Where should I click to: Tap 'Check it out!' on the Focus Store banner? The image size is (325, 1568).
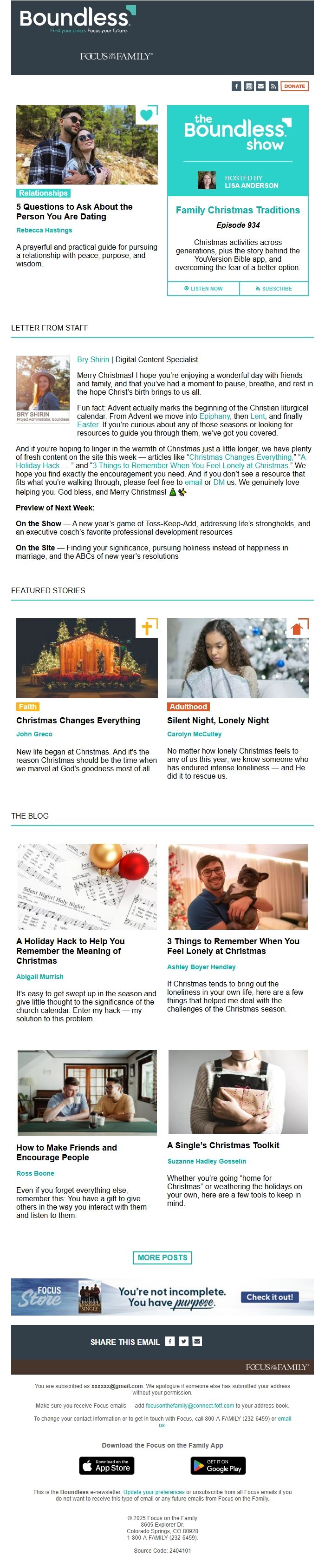269,1297
